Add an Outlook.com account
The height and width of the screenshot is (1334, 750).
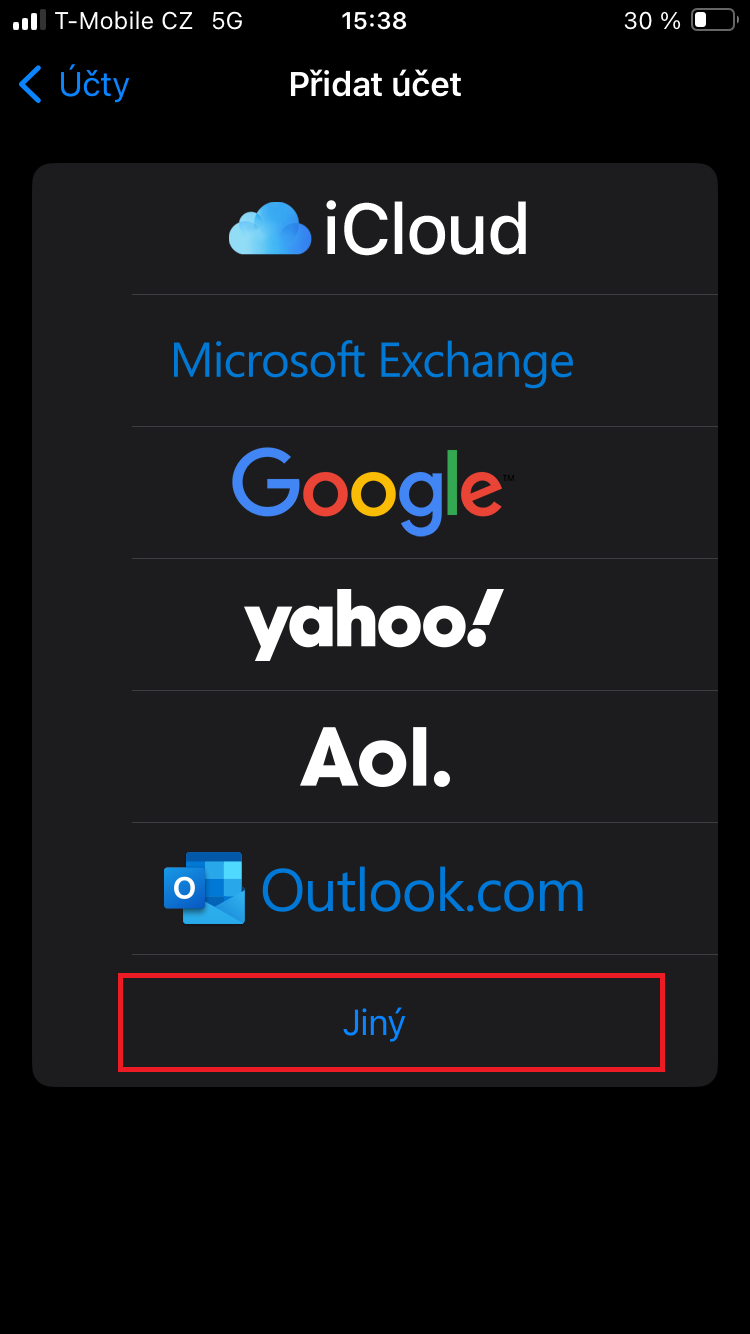375,888
